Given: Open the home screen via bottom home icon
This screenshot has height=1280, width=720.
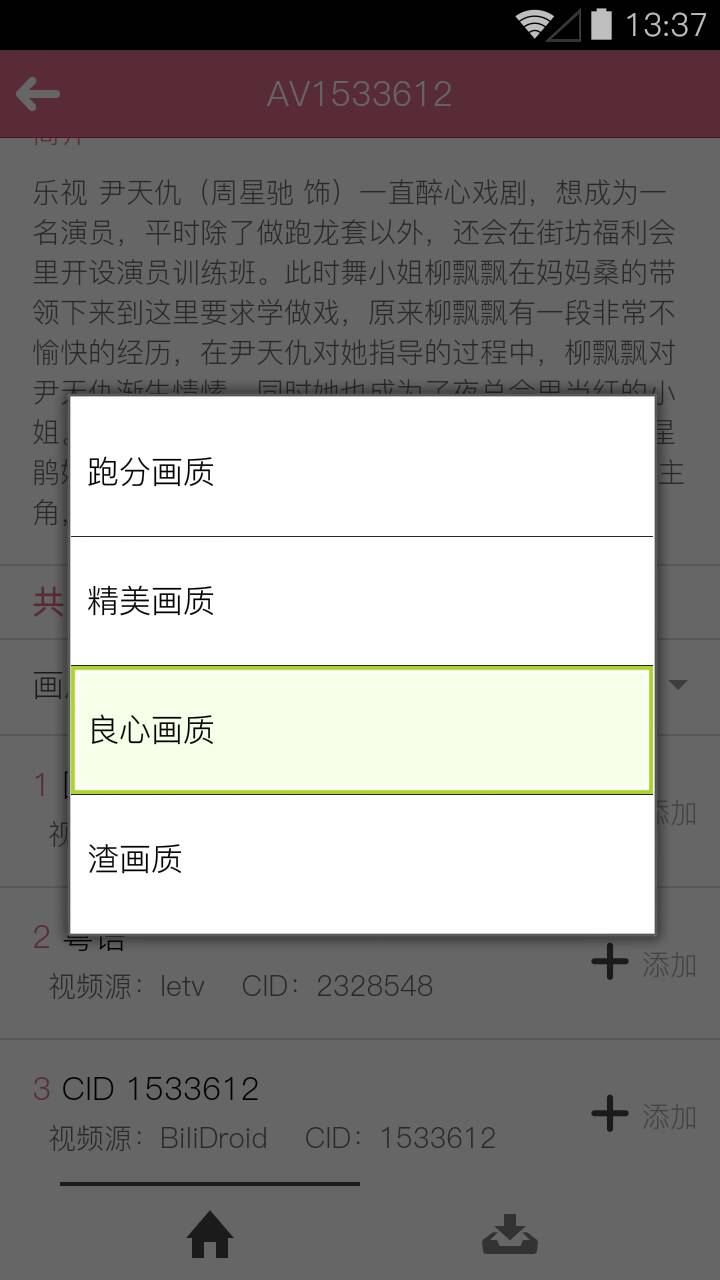Looking at the screenshot, I should 208,1236.
